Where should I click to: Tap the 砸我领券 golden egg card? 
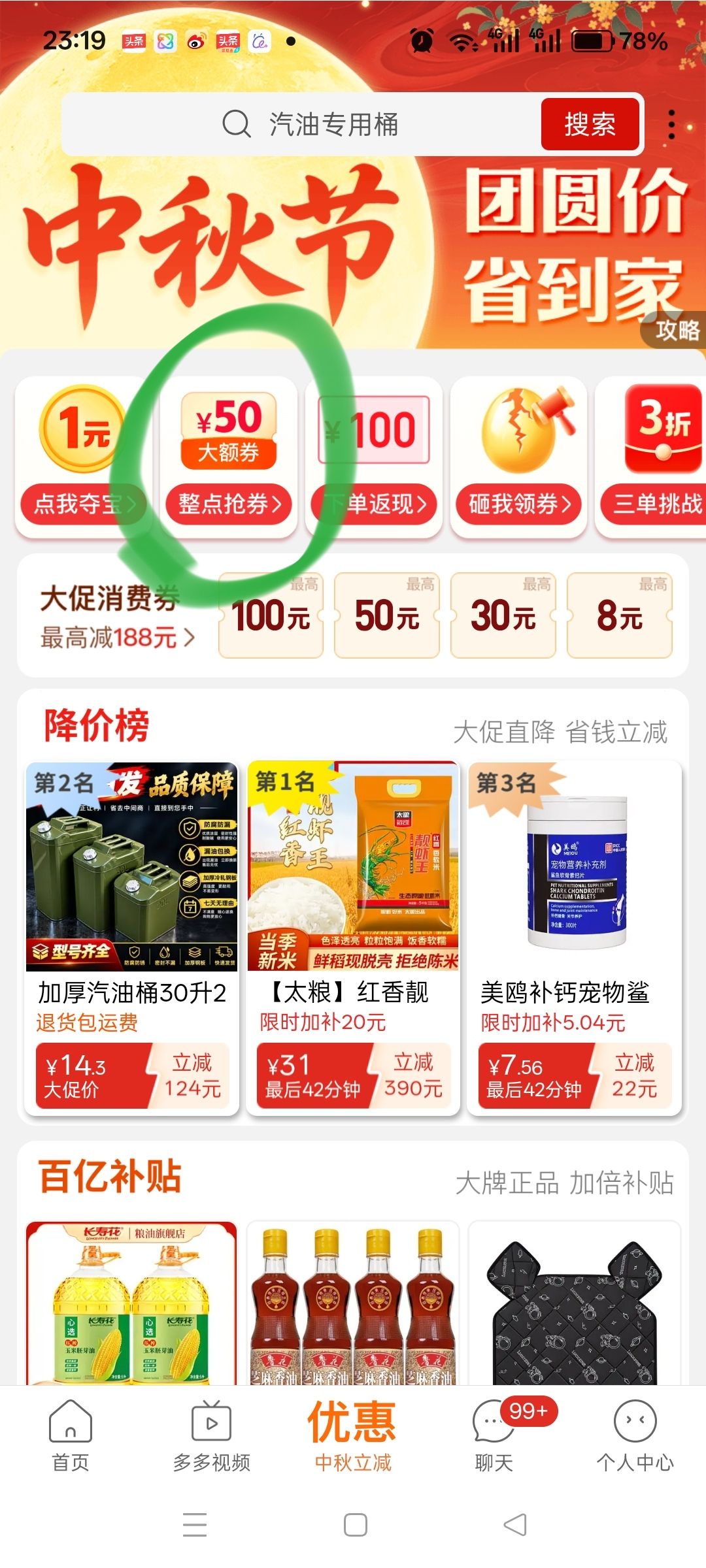(x=518, y=457)
